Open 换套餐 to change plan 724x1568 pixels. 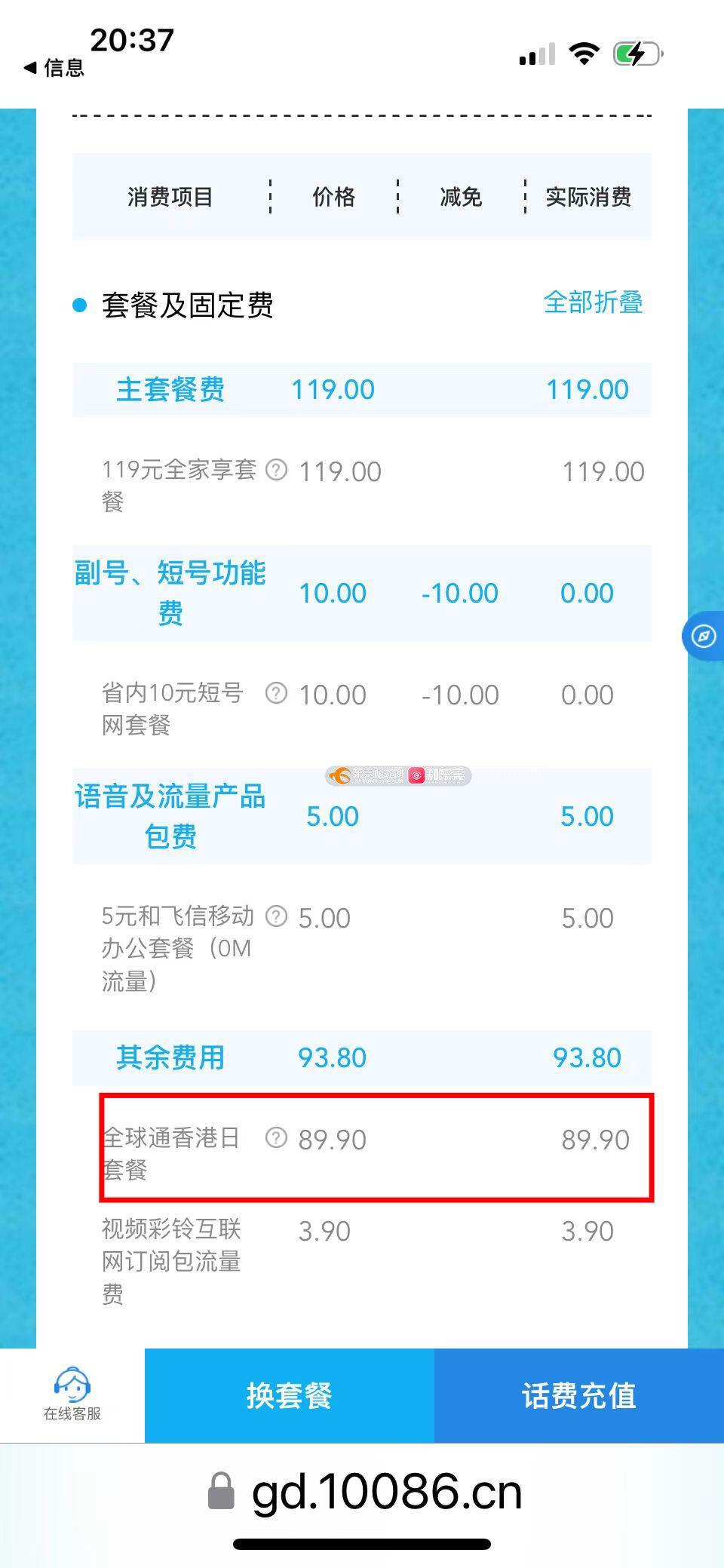pos(290,1395)
